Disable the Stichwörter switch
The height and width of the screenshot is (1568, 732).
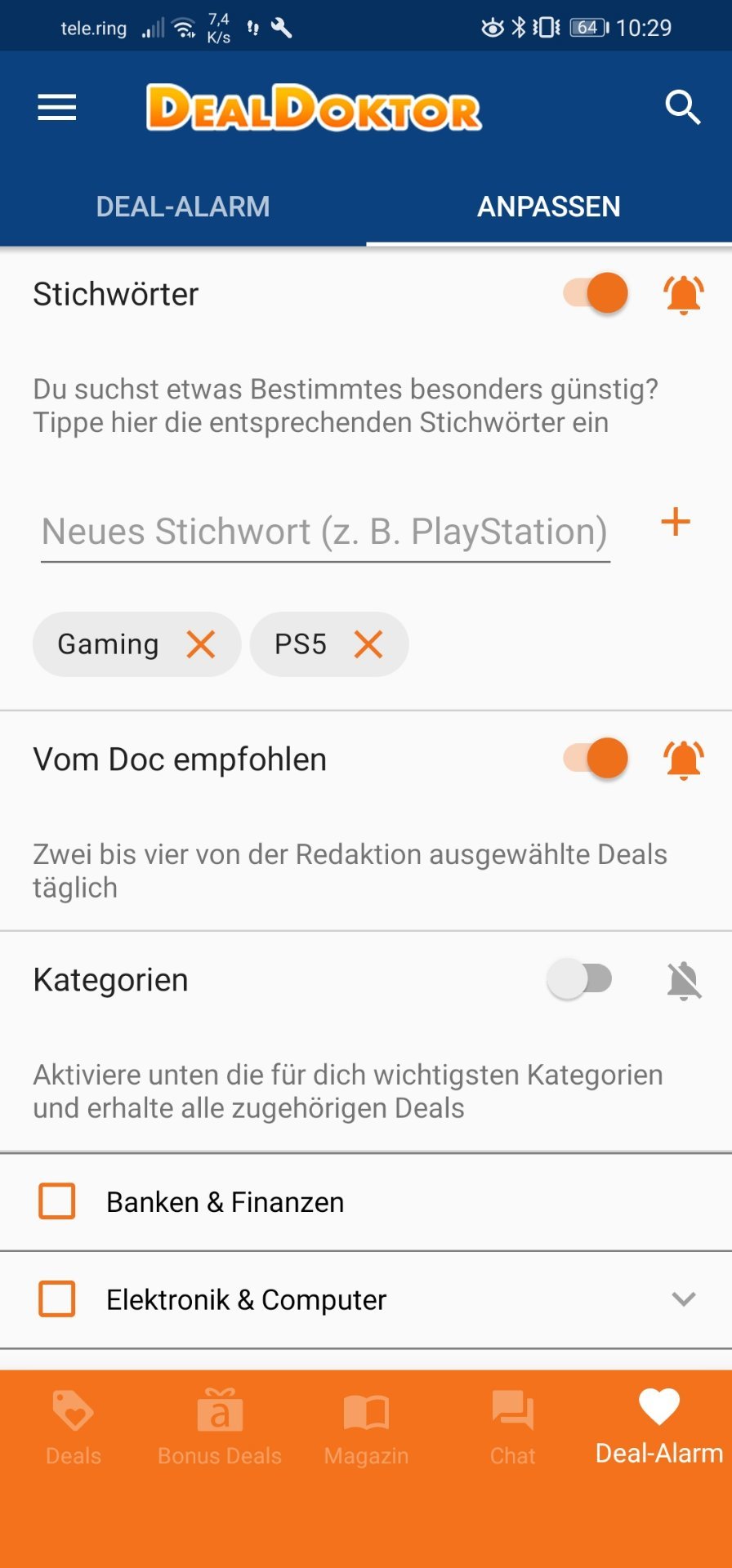(596, 293)
